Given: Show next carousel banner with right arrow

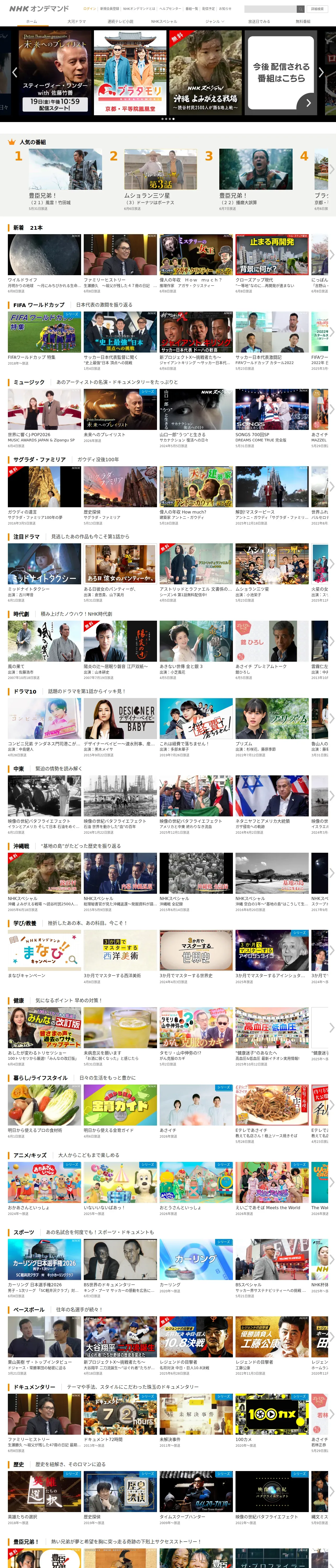Looking at the screenshot, I should coord(321,72).
